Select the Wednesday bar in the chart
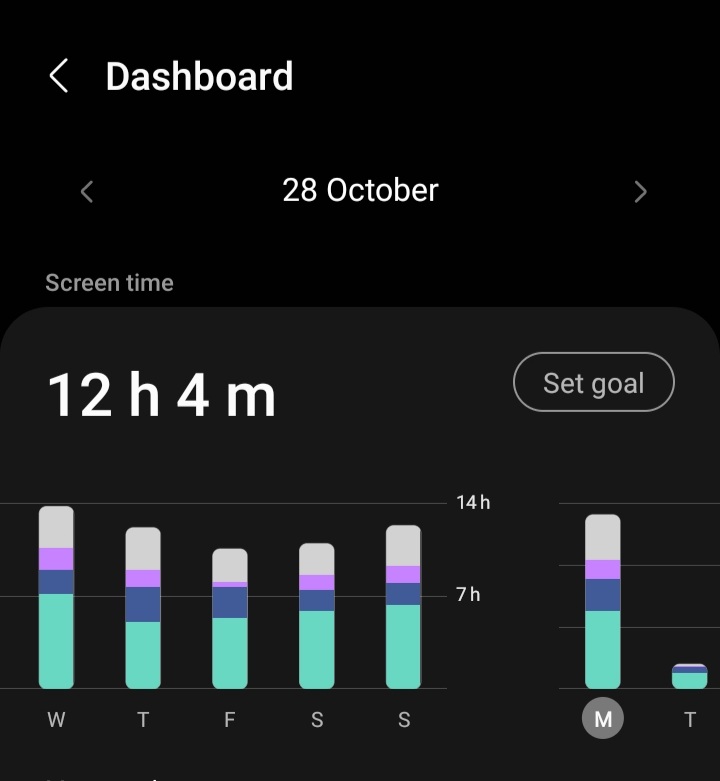Screen dimensions: 720x781 point(56,600)
